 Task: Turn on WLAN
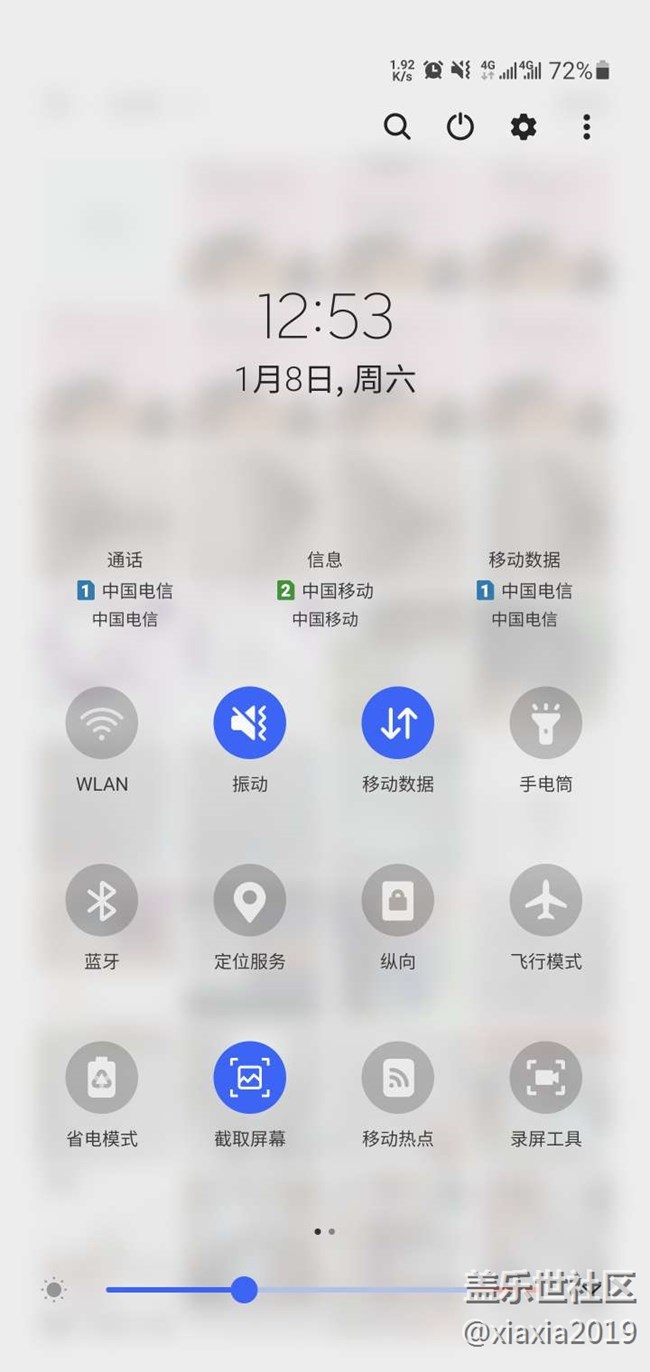point(101,722)
